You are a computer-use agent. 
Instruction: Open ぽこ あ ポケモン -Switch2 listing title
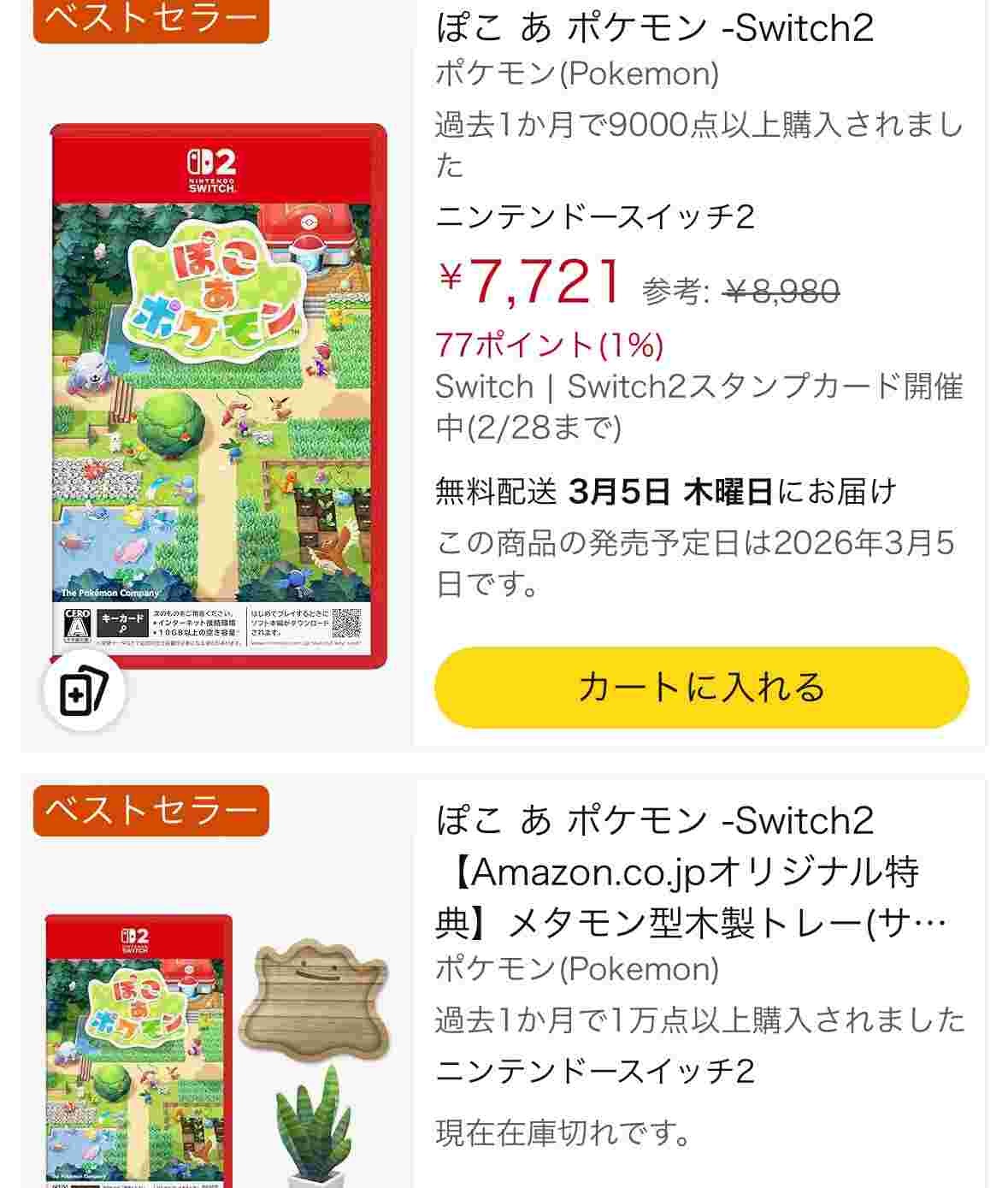click(x=654, y=27)
